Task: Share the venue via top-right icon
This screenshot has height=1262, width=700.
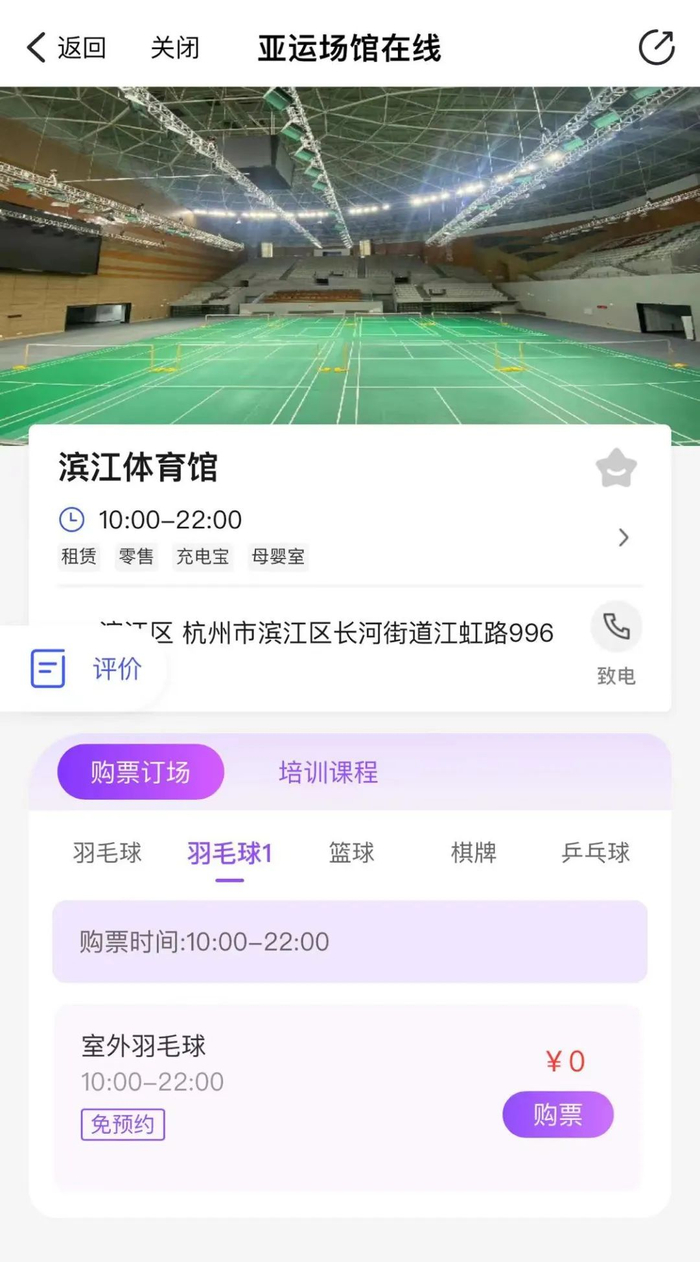Action: pyautogui.click(x=656, y=48)
